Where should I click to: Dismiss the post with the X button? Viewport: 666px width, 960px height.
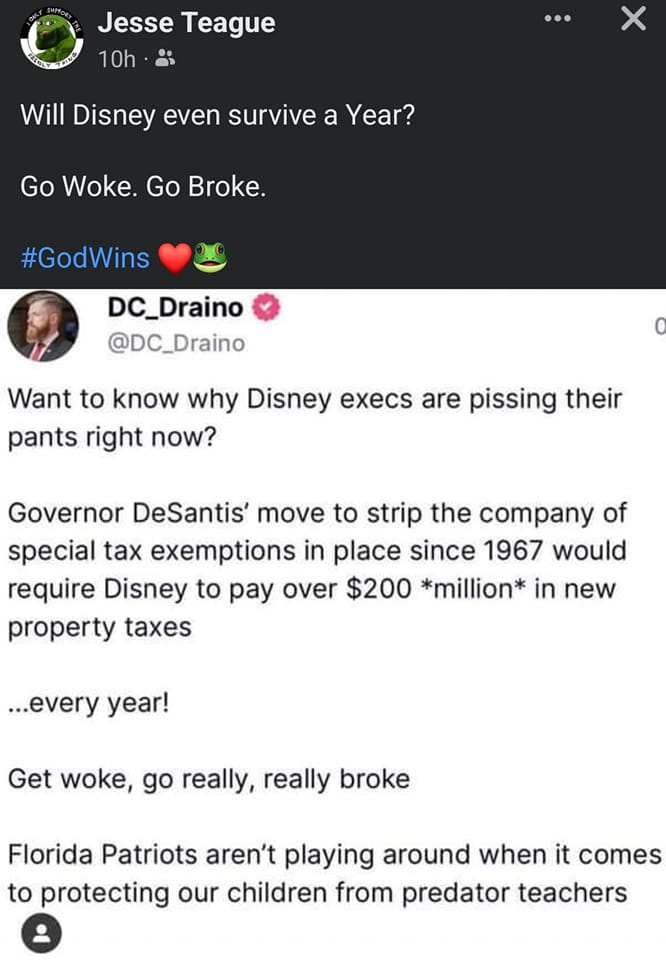point(633,19)
